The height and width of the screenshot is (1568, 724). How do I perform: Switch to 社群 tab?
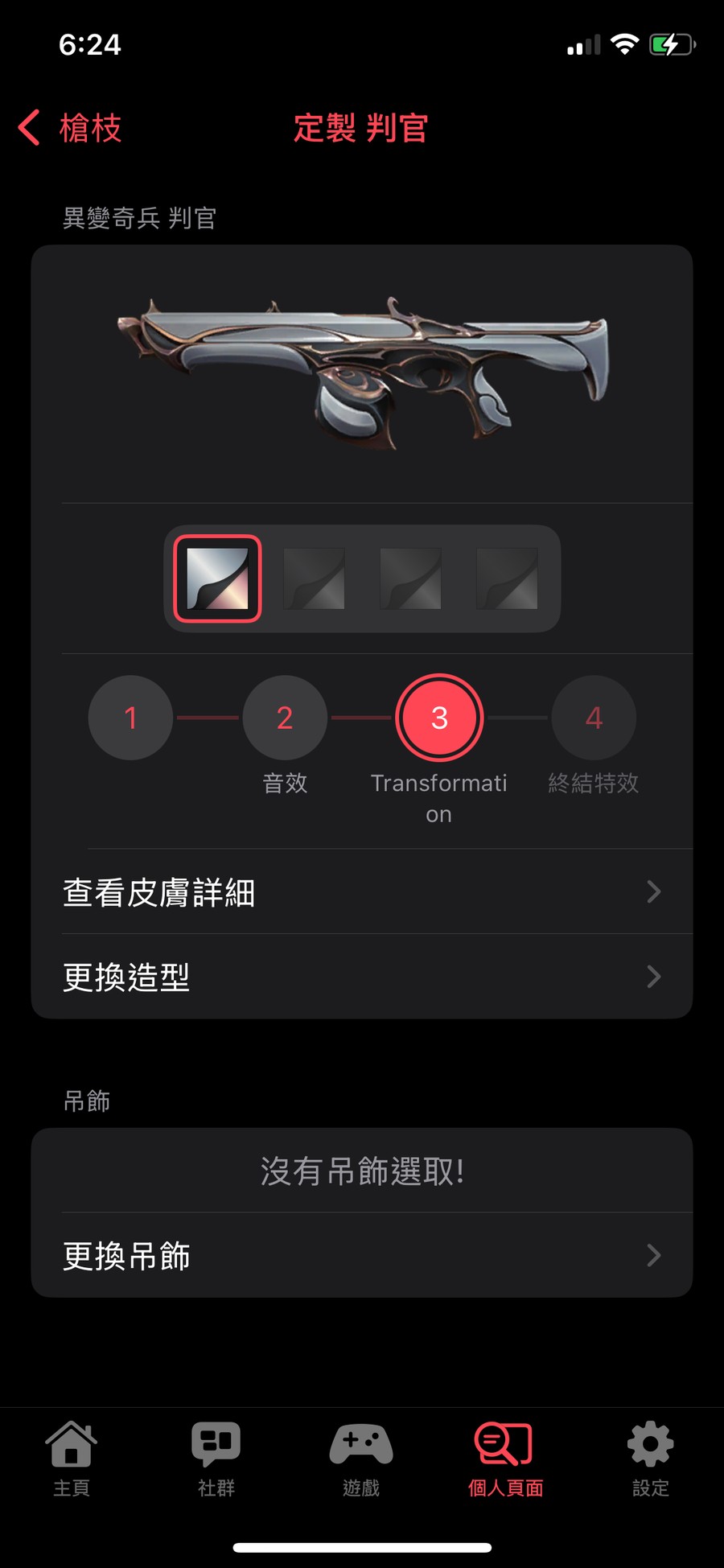[216, 1458]
